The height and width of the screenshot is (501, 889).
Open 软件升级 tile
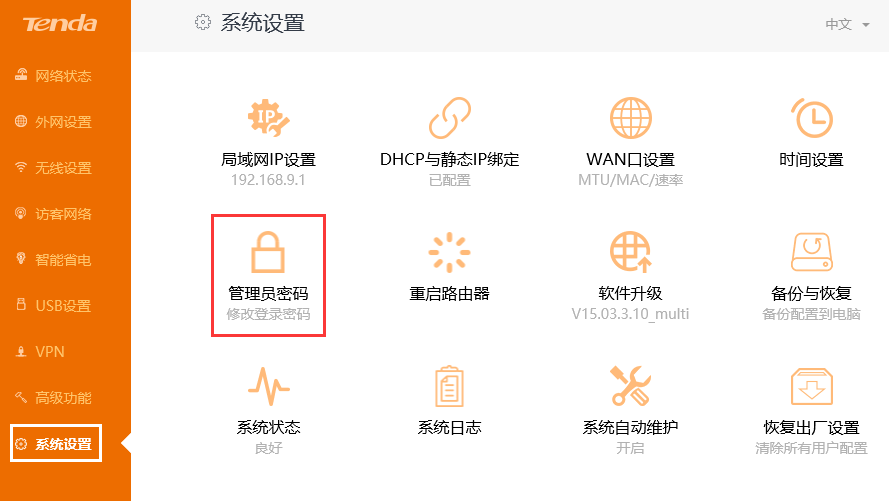(x=630, y=256)
